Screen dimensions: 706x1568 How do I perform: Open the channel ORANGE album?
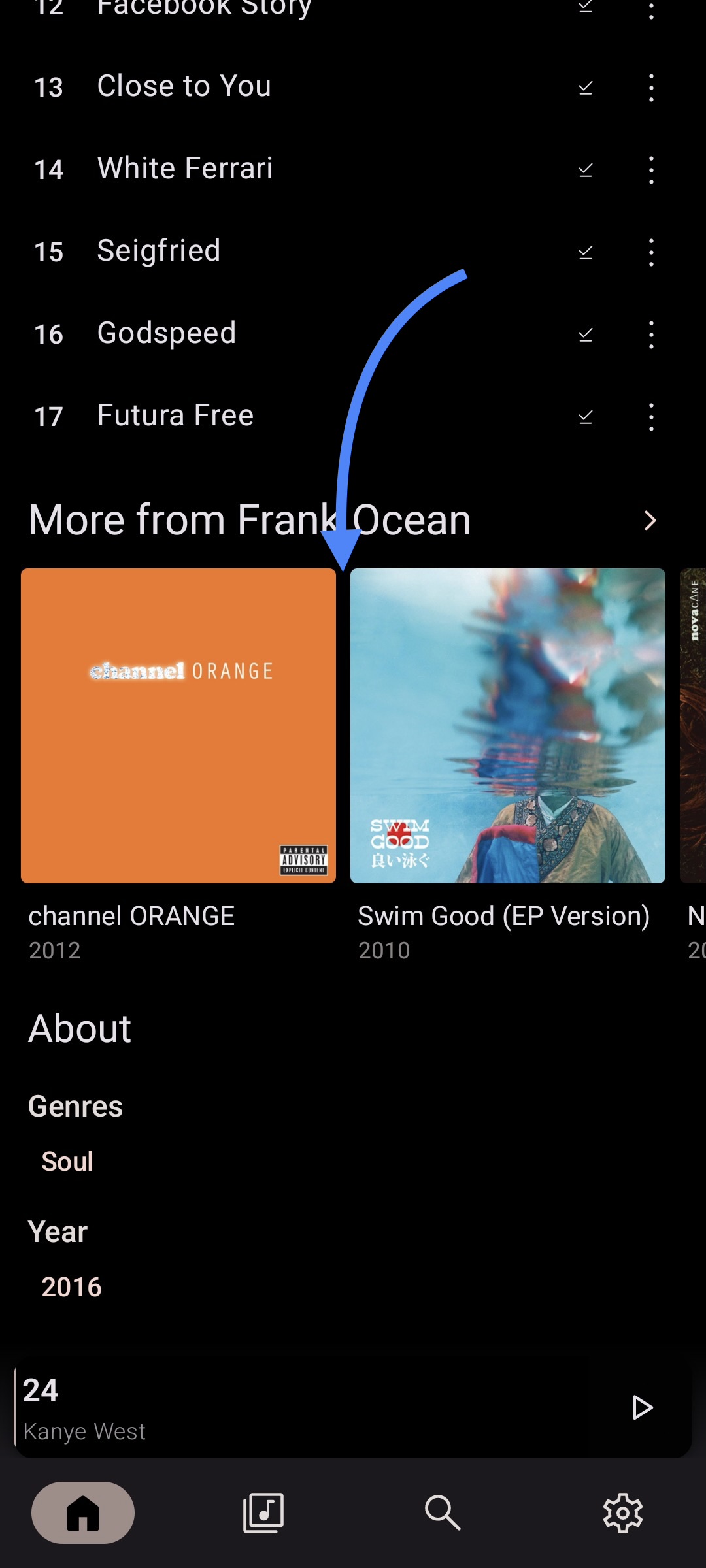coord(178,726)
